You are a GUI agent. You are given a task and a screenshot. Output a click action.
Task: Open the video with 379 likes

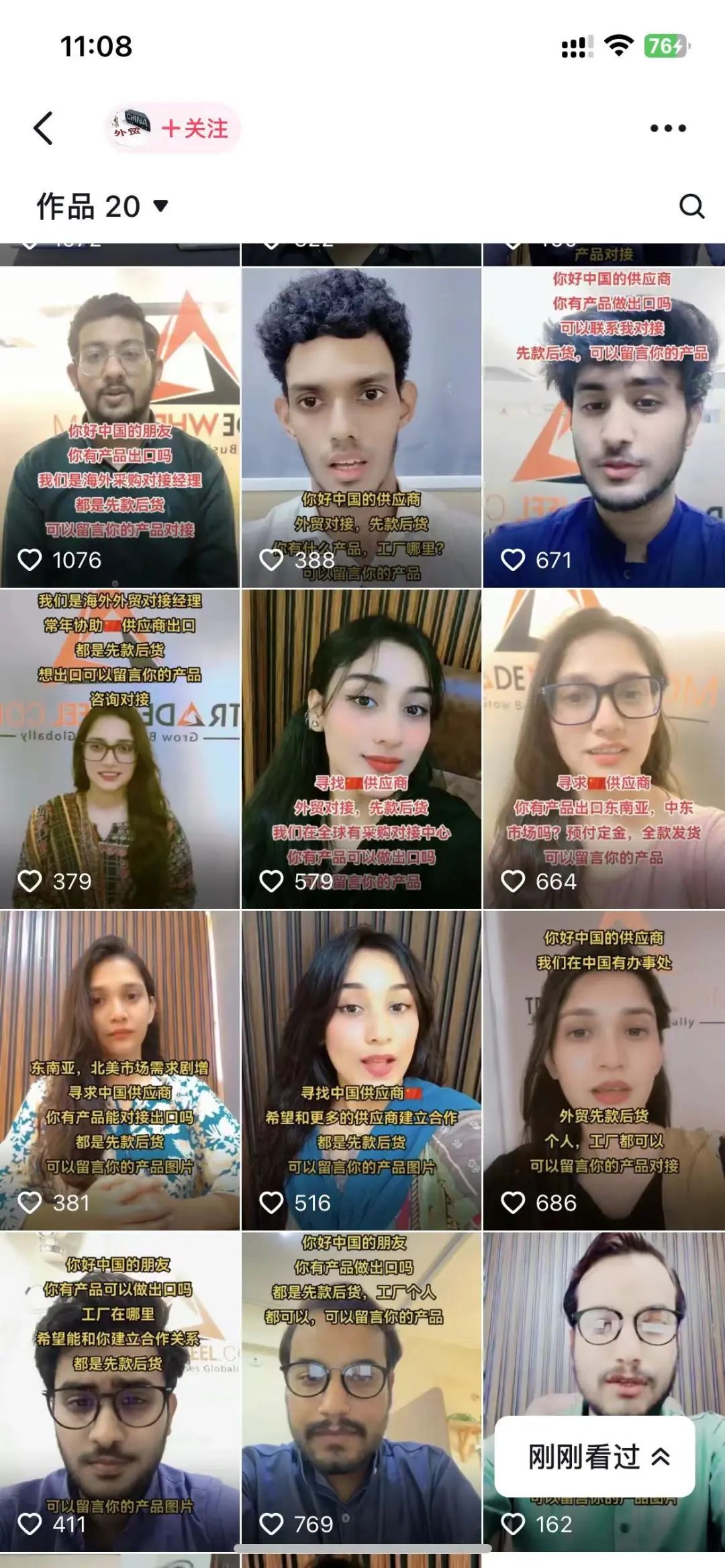point(119,749)
